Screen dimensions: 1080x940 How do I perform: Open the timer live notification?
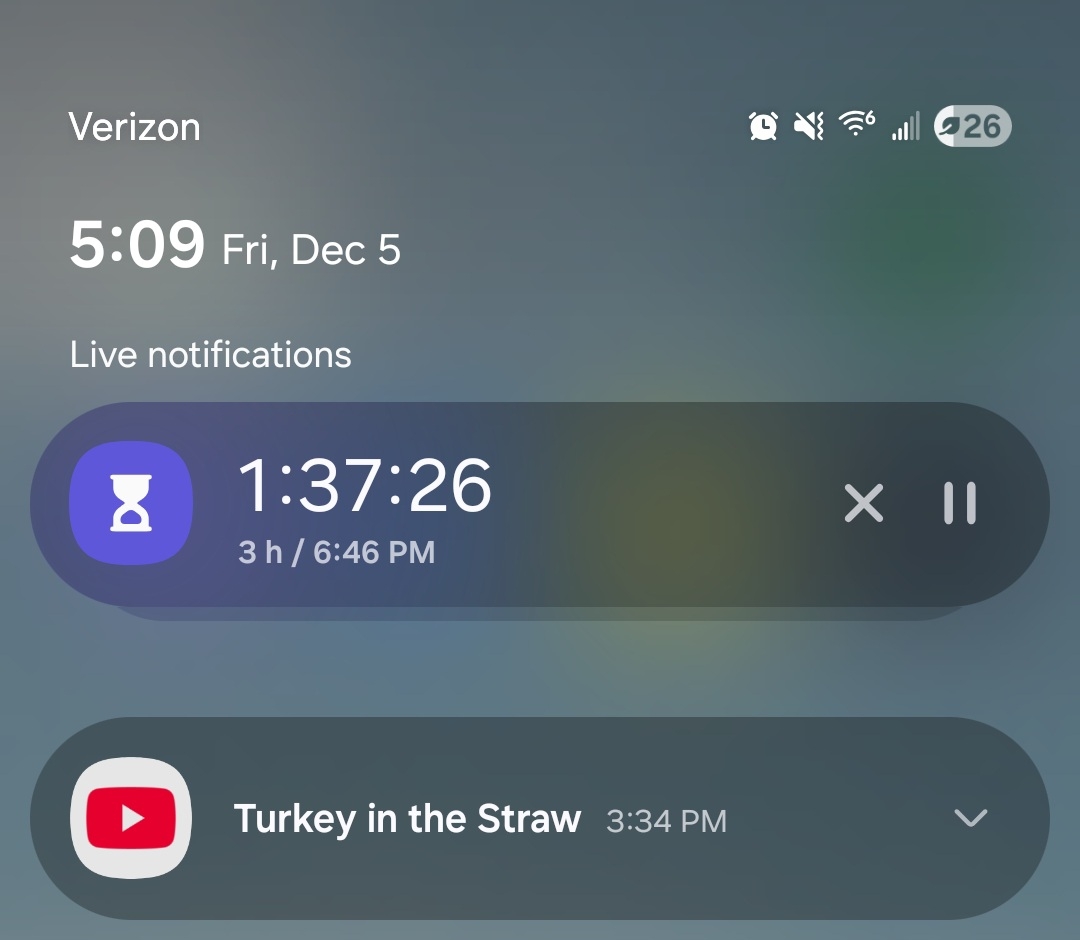450,505
